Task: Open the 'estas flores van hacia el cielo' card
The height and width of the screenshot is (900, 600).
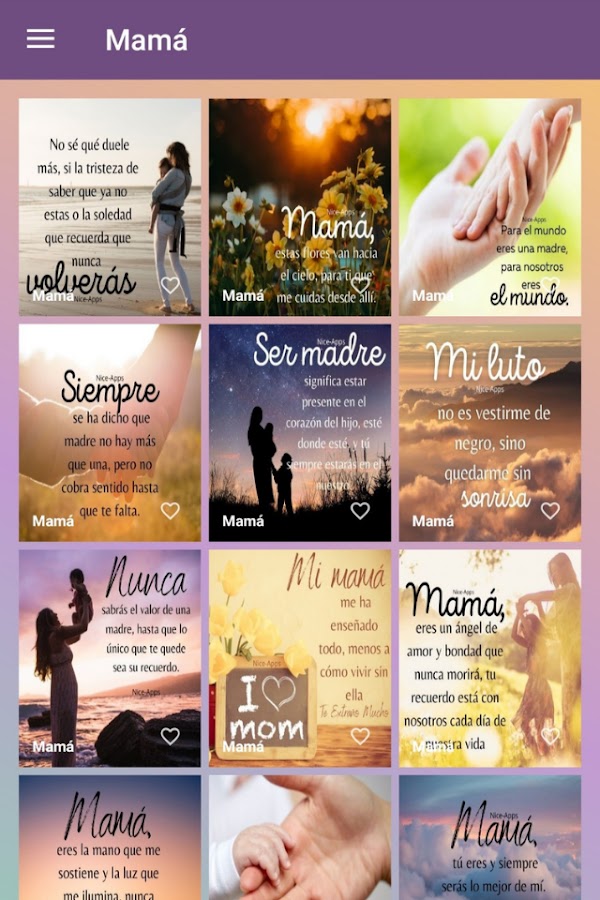Action: coord(300,200)
